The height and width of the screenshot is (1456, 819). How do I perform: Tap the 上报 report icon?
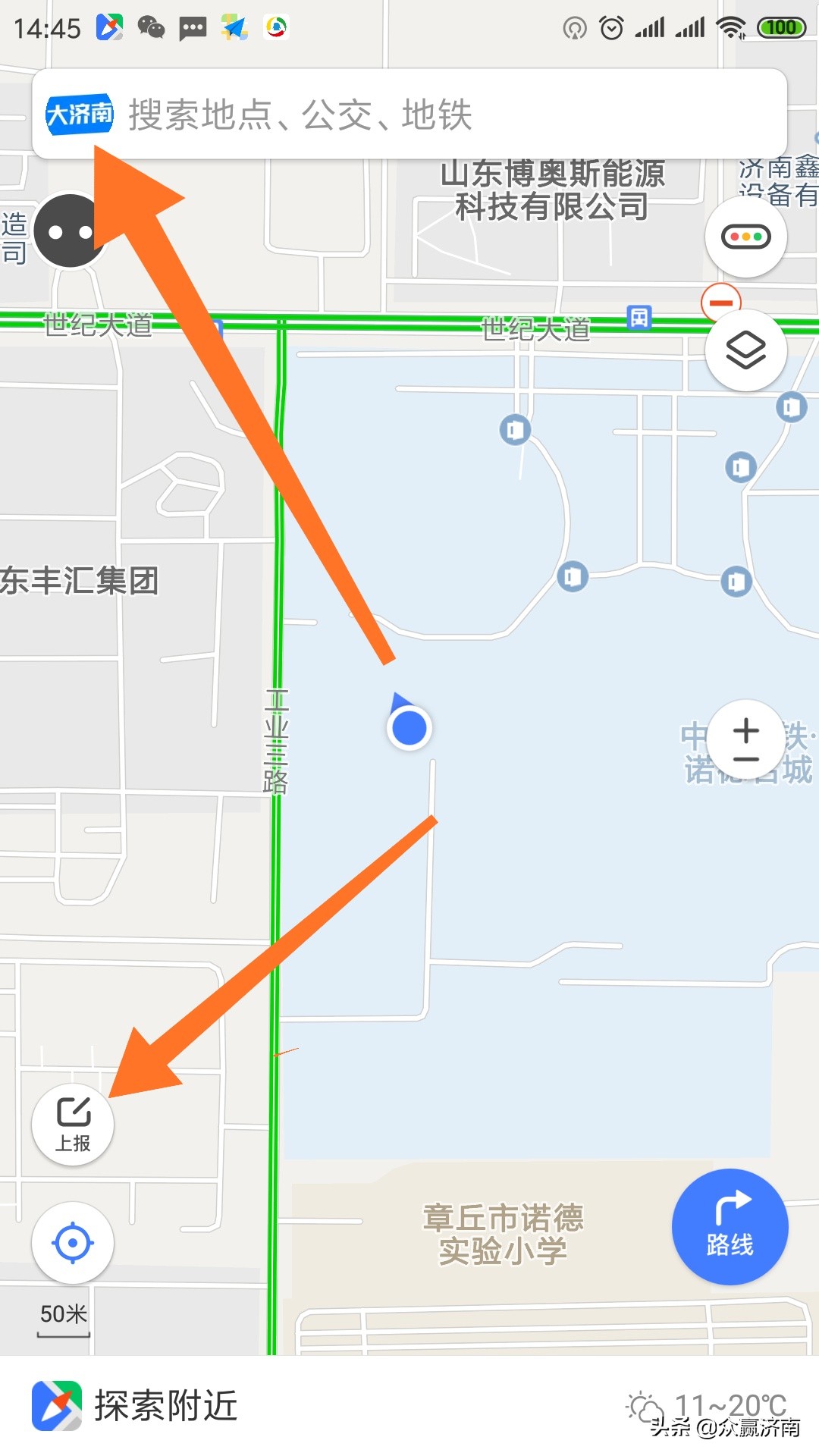[x=73, y=1123]
